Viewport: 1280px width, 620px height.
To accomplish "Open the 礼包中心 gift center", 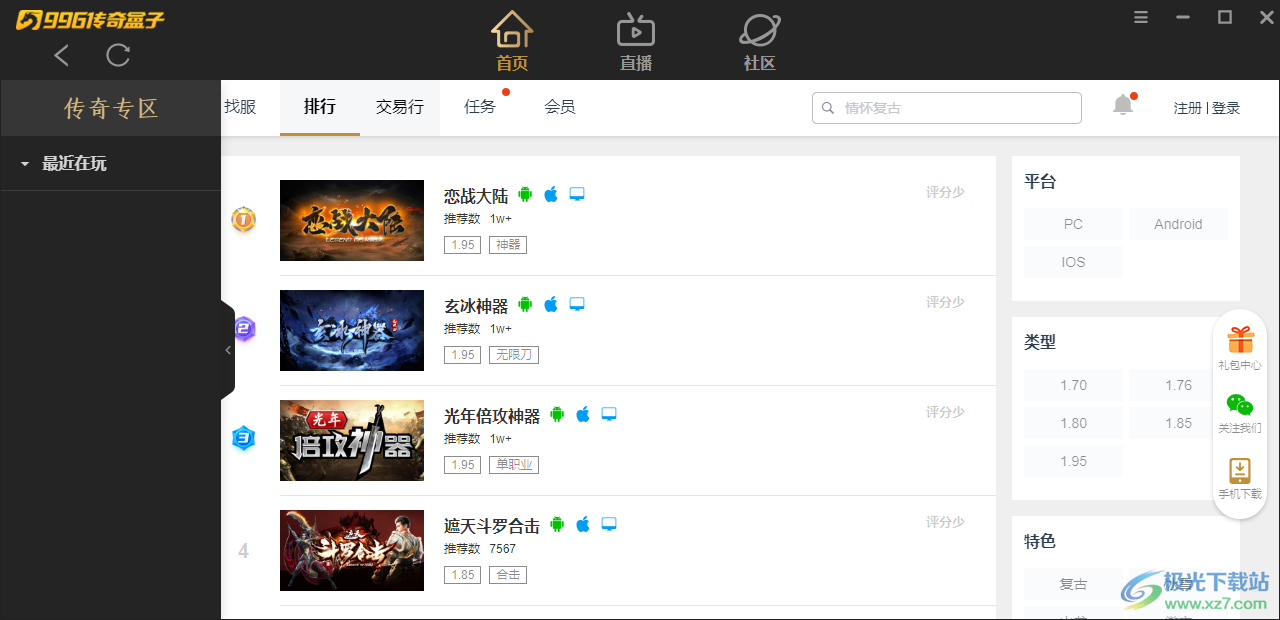I will tap(1240, 348).
